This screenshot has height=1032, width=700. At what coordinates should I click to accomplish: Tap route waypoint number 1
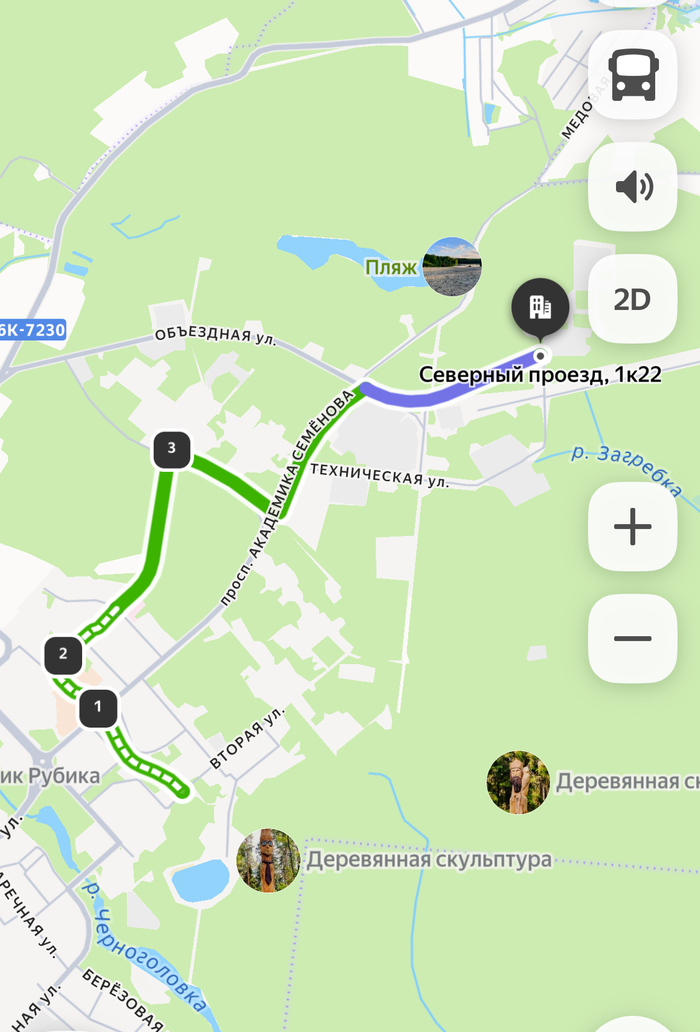98,708
